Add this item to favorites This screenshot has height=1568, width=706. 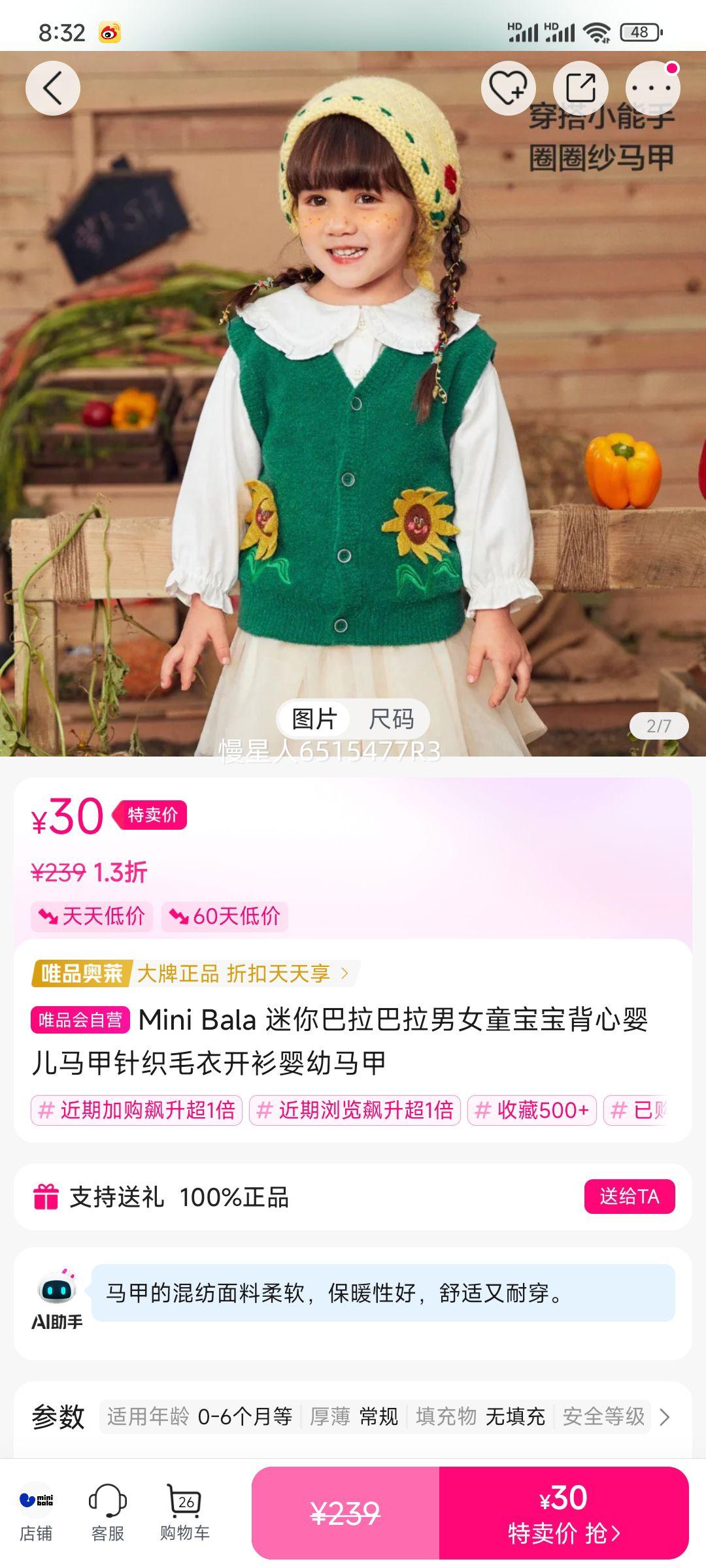tap(508, 88)
